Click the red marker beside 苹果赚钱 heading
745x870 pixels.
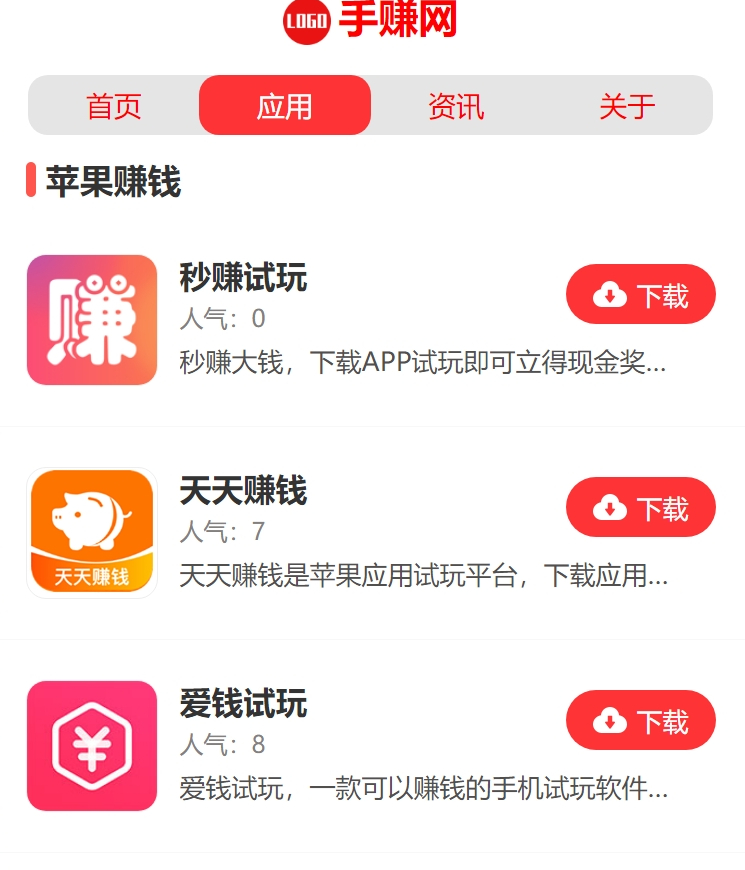pyautogui.click(x=30, y=183)
